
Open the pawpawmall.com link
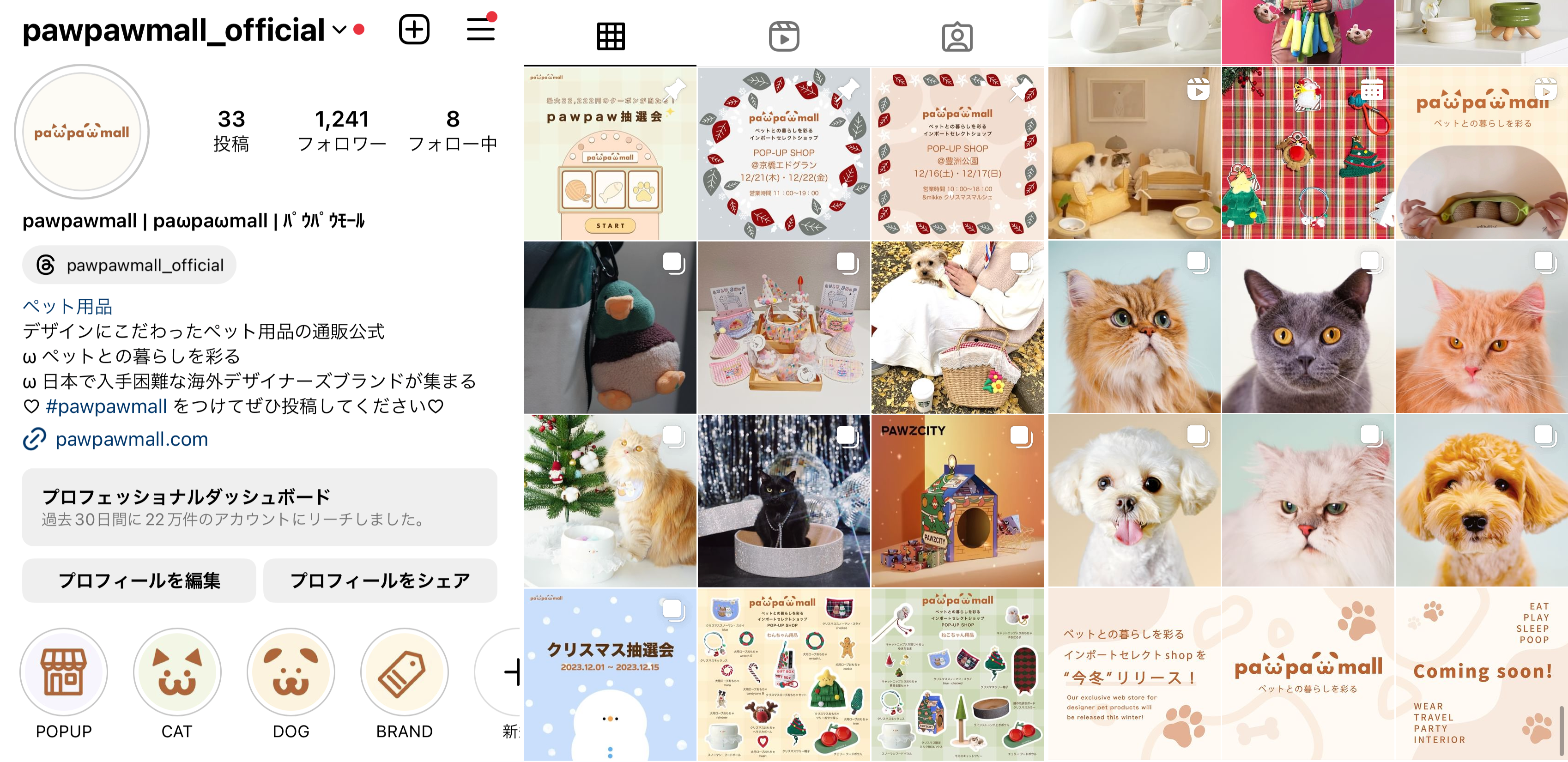pyautogui.click(x=131, y=439)
